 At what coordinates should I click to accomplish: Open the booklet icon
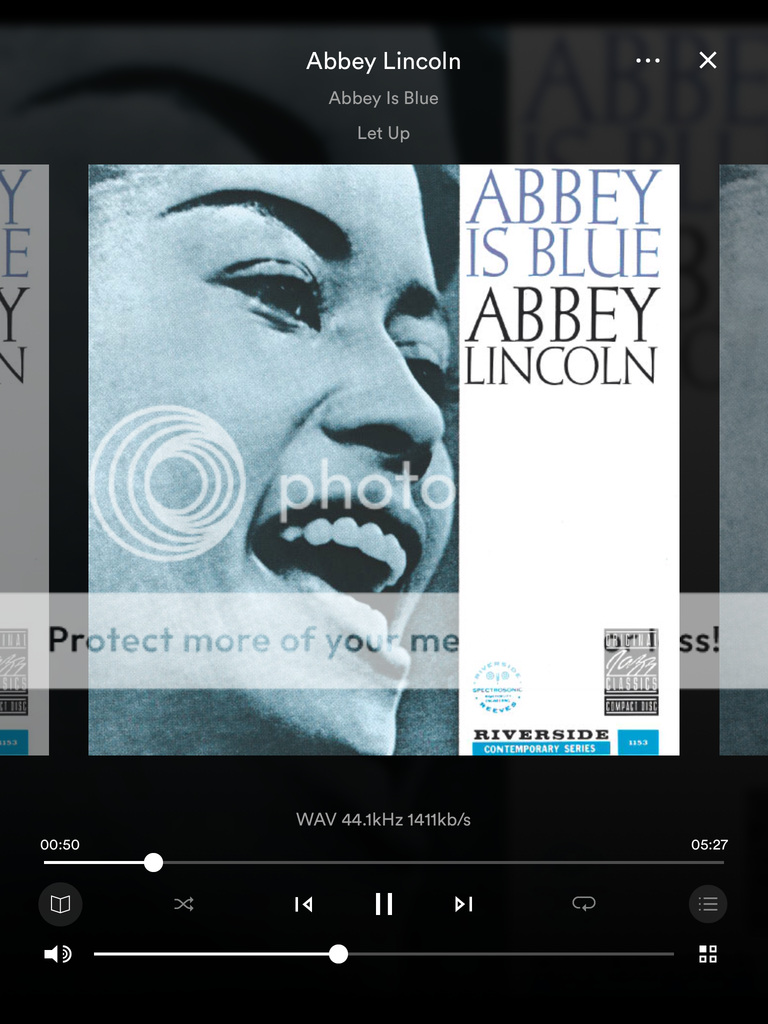click(x=60, y=904)
